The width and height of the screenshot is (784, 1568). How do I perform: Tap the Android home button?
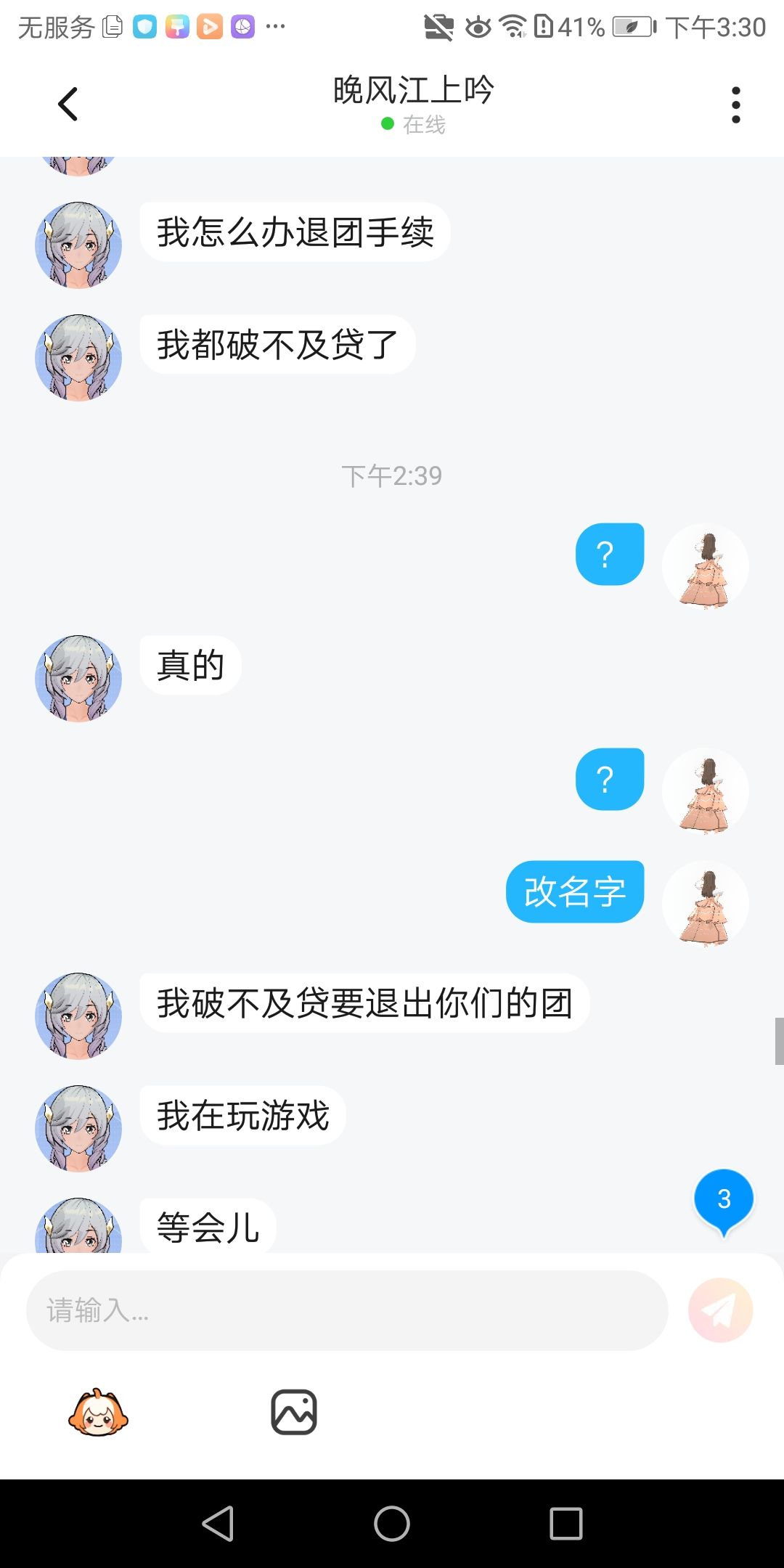tap(392, 1523)
